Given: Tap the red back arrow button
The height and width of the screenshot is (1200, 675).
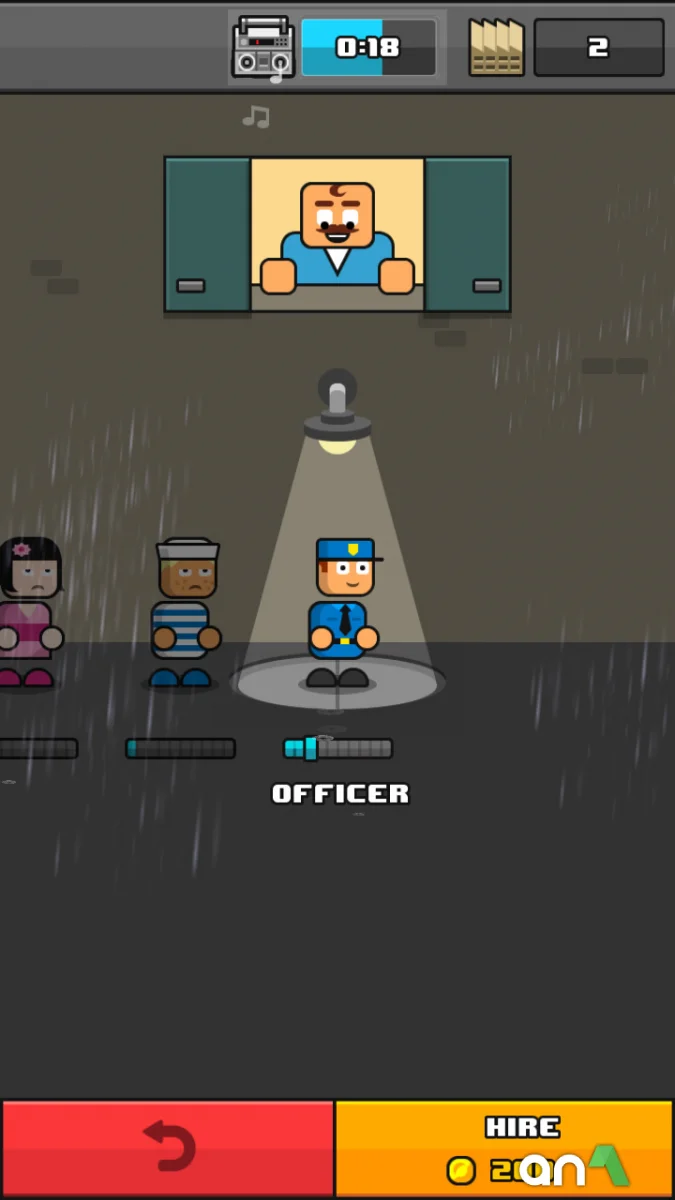Looking at the screenshot, I should pos(167,1148).
